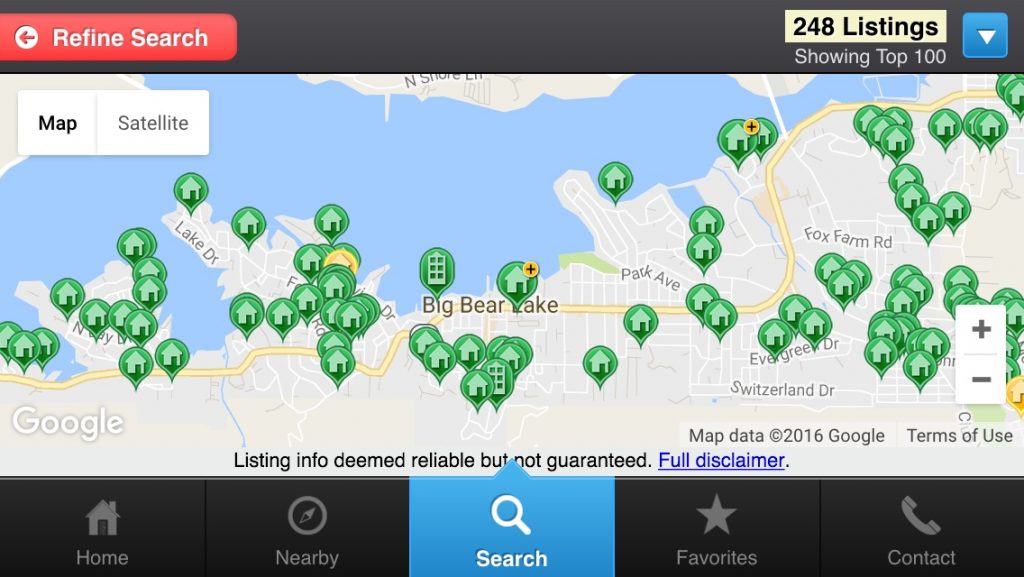Image resolution: width=1024 pixels, height=577 pixels.
Task: Zoom in with the plus button
Action: 981,329
